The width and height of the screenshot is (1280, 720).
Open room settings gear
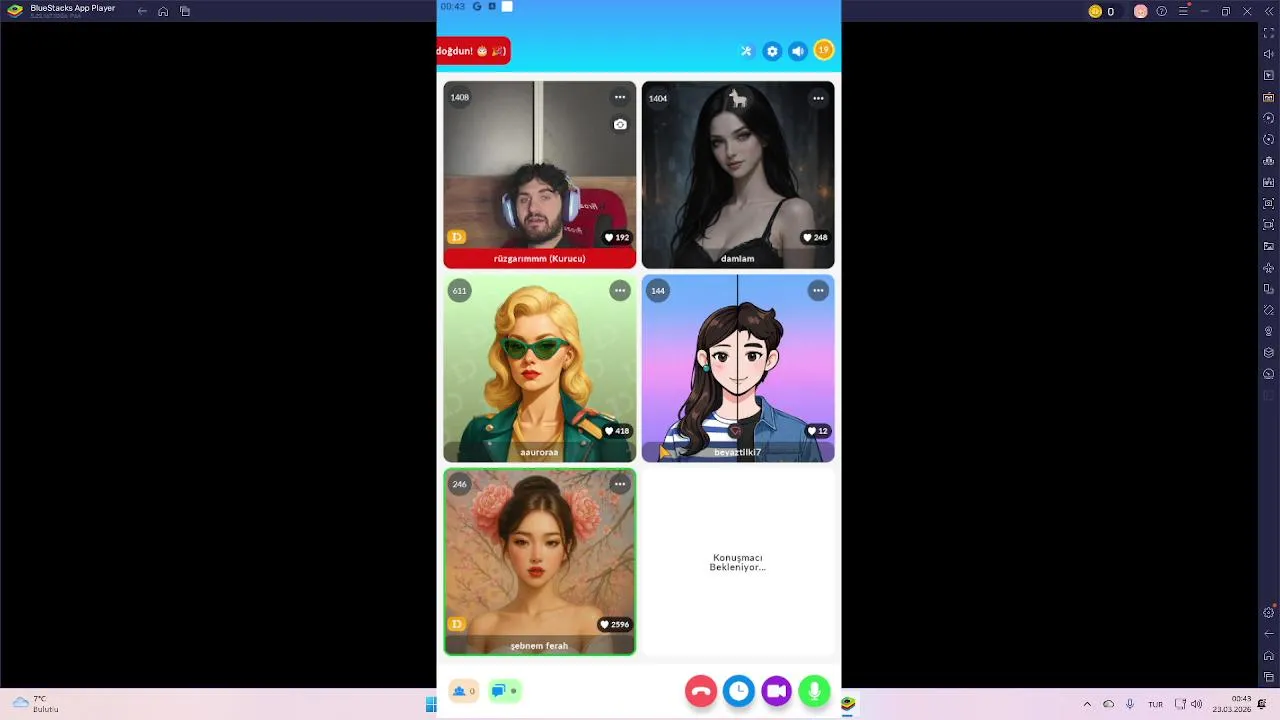pyautogui.click(x=772, y=51)
